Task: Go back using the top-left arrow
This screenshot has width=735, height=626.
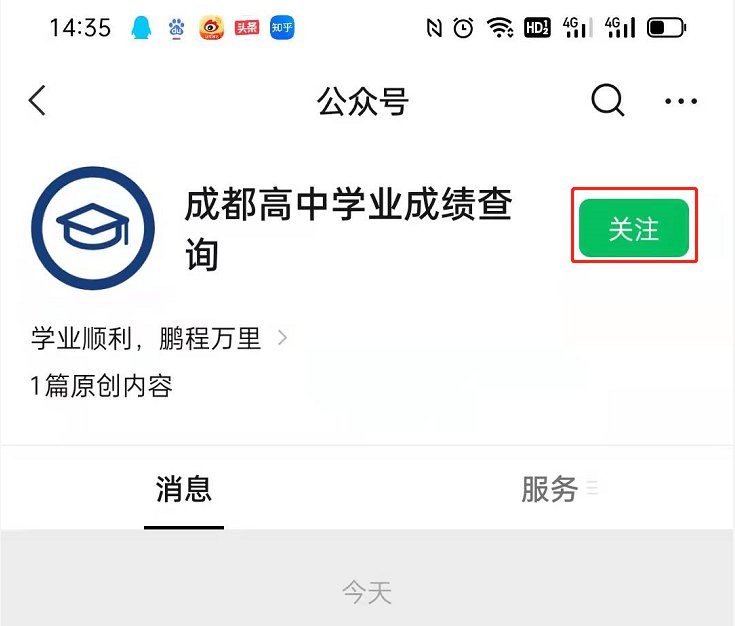Action: coord(38,101)
